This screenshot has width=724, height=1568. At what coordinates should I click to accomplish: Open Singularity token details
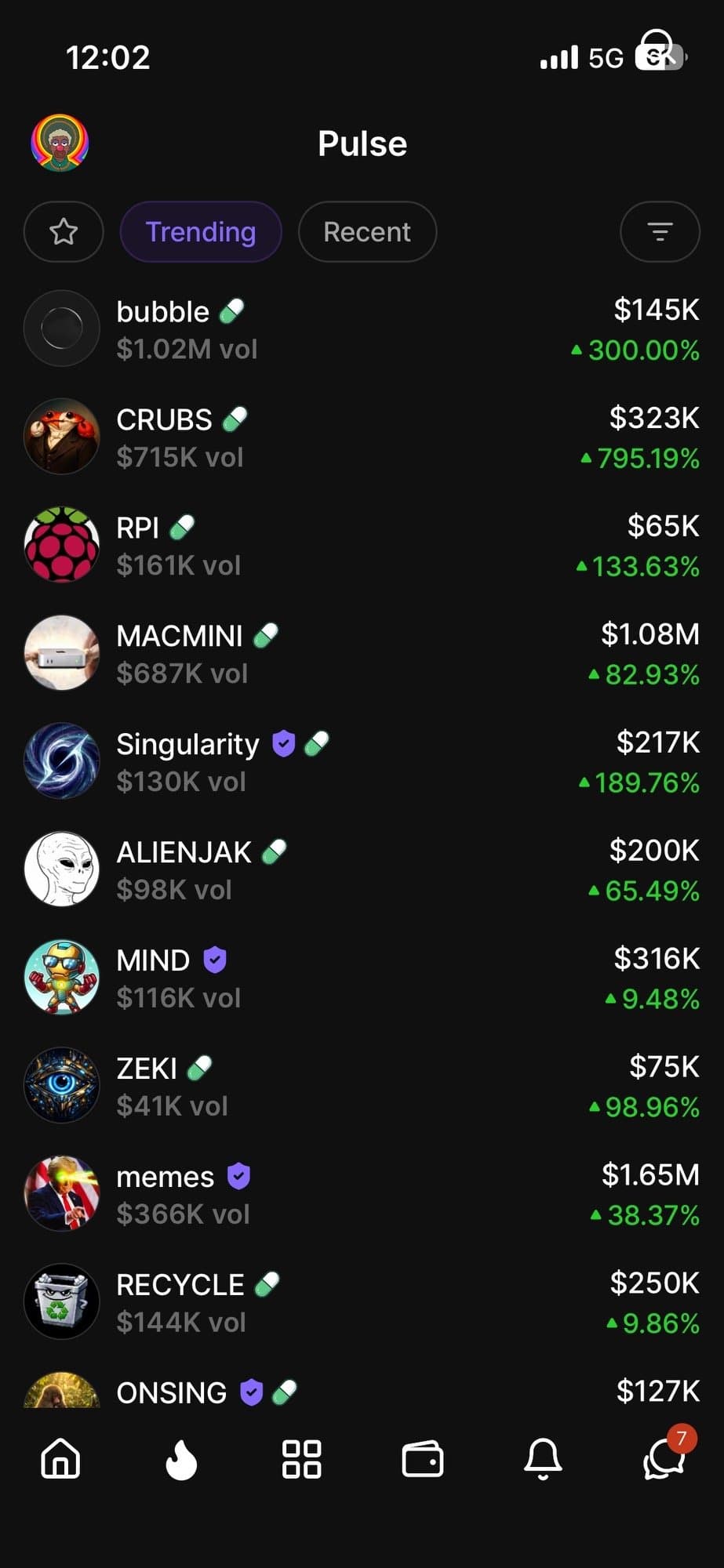(361, 762)
